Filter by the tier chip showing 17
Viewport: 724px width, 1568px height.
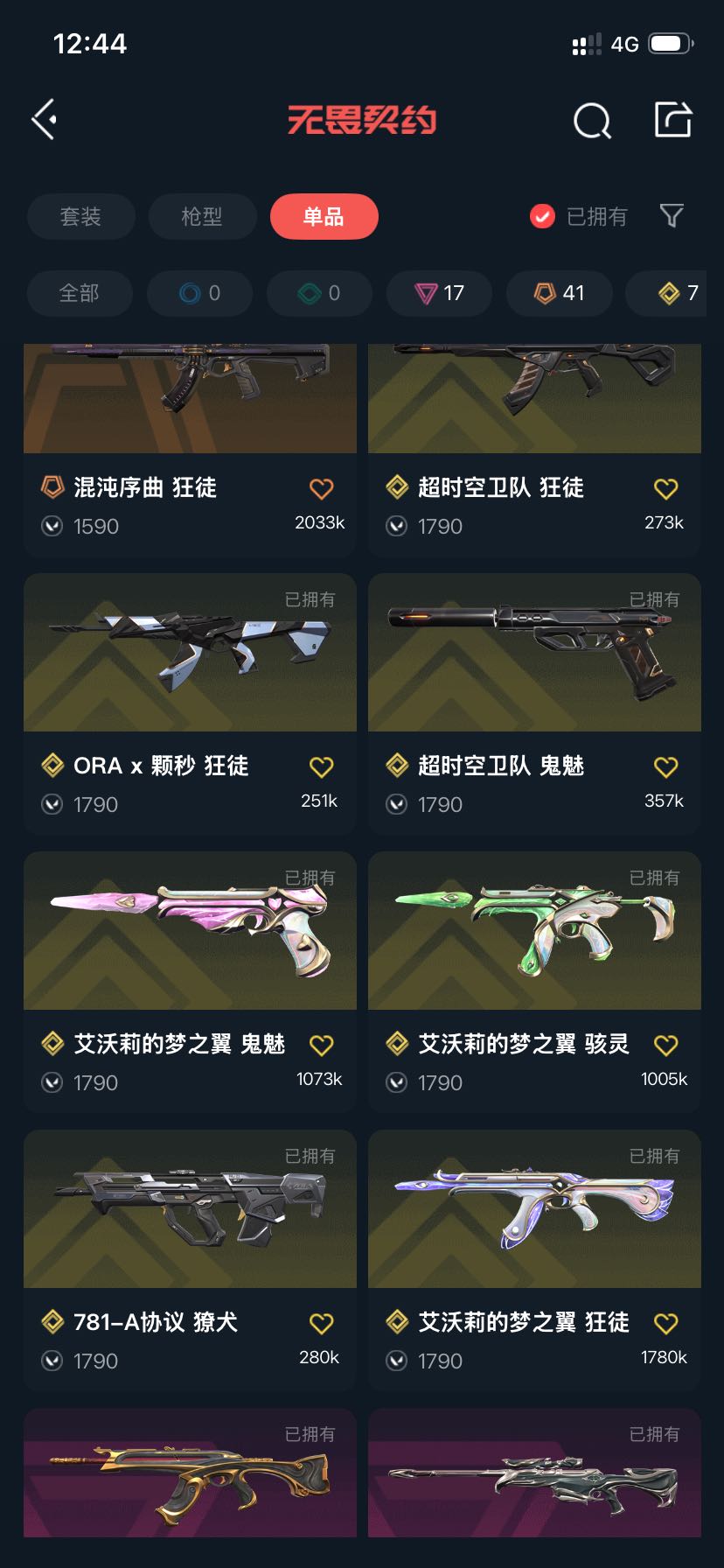click(439, 293)
